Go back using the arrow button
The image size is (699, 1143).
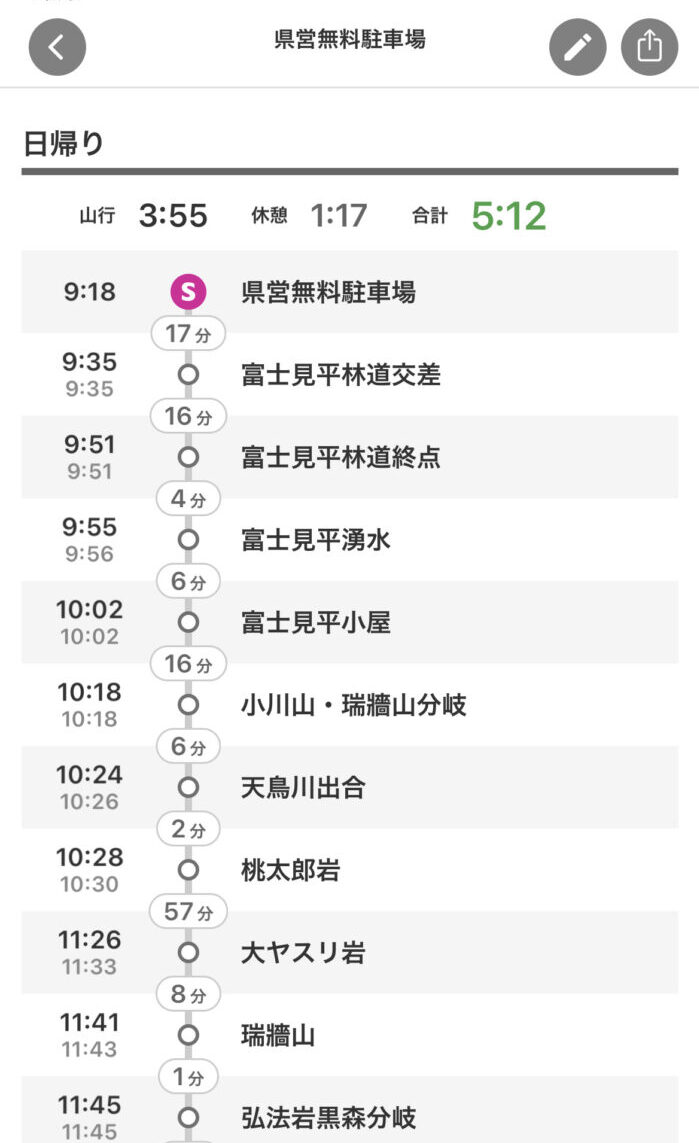coord(57,47)
